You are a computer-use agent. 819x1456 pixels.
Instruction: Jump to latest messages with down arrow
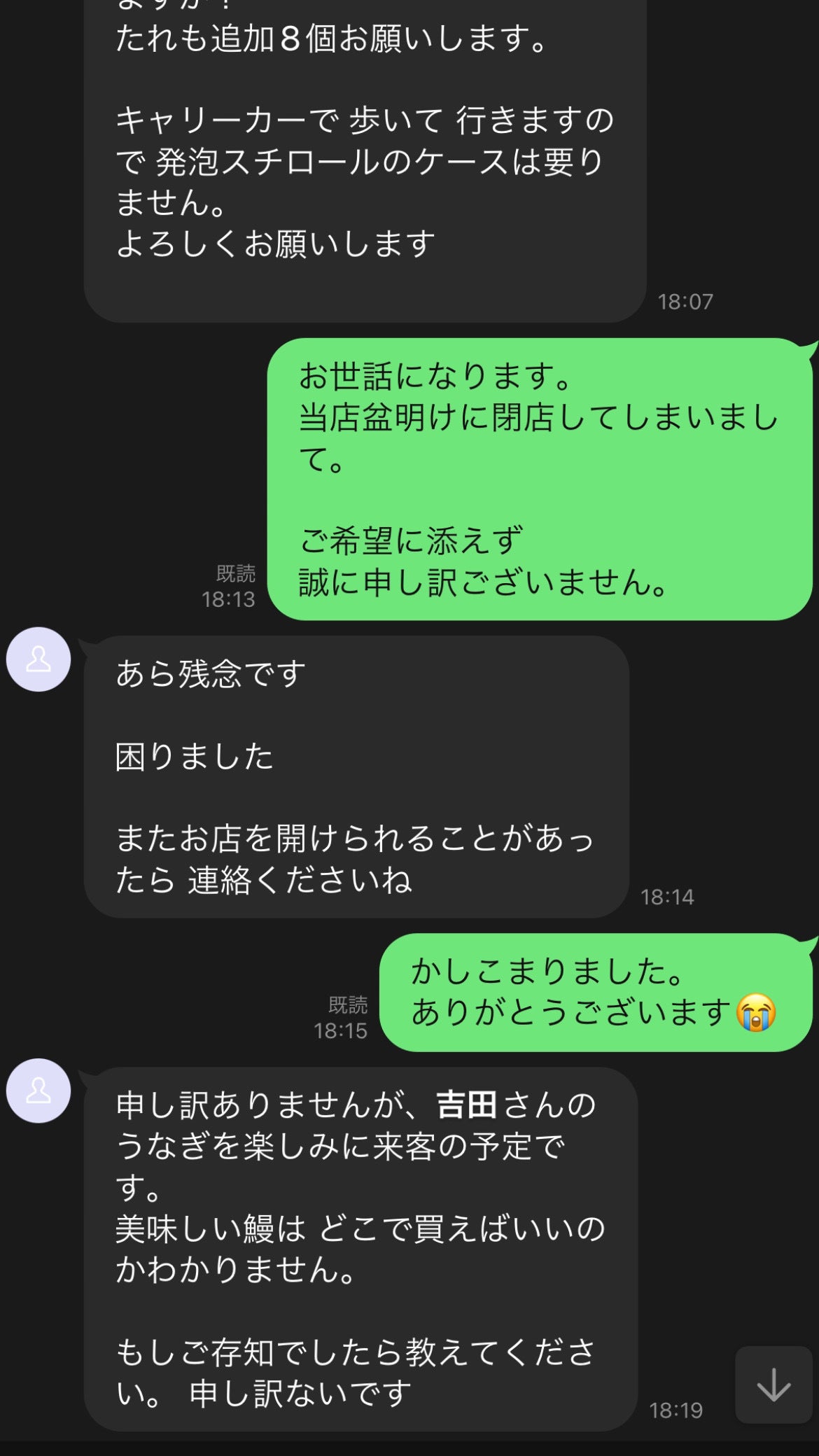pos(773,1384)
